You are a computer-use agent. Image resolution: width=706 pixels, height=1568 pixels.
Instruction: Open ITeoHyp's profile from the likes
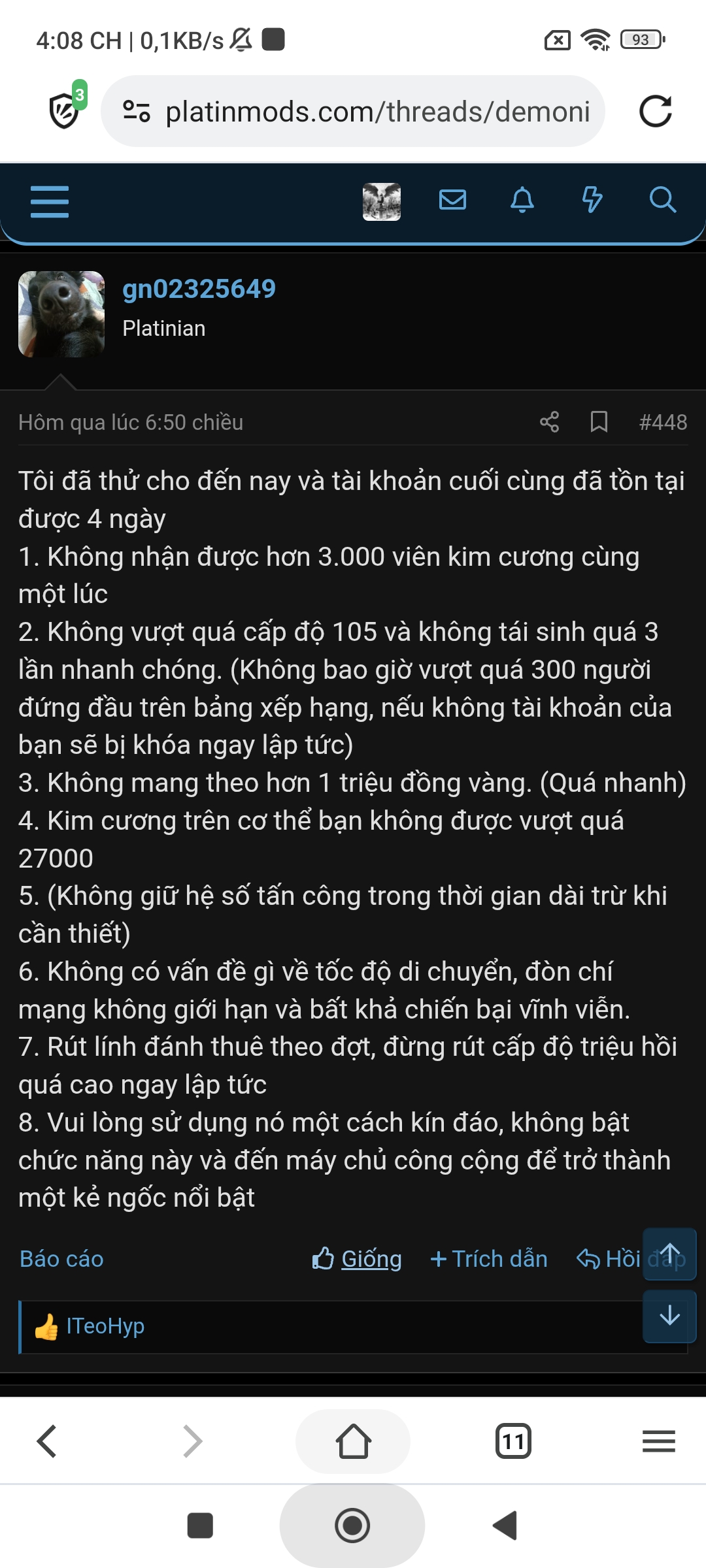[x=105, y=1326]
